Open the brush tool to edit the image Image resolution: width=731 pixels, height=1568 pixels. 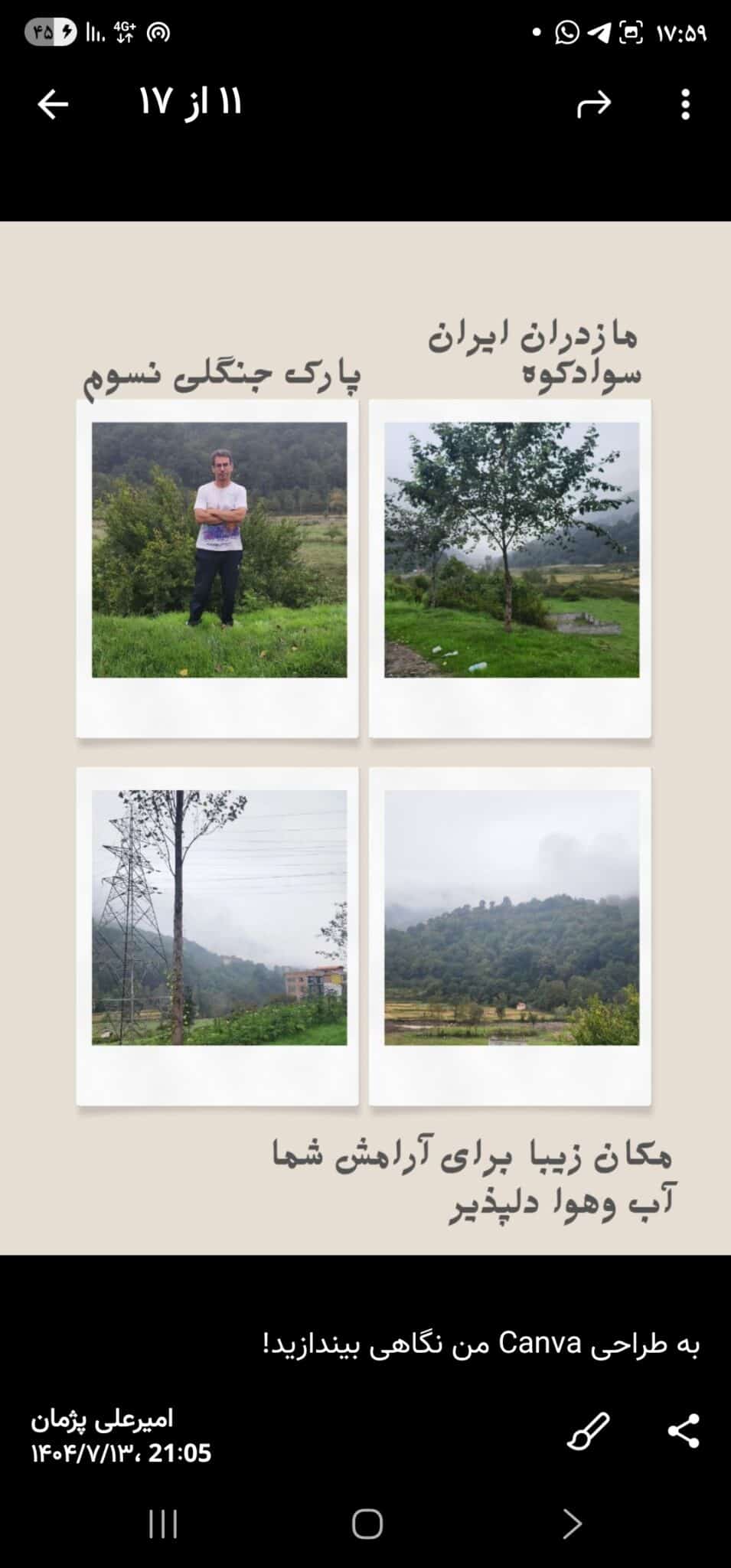(x=588, y=1430)
